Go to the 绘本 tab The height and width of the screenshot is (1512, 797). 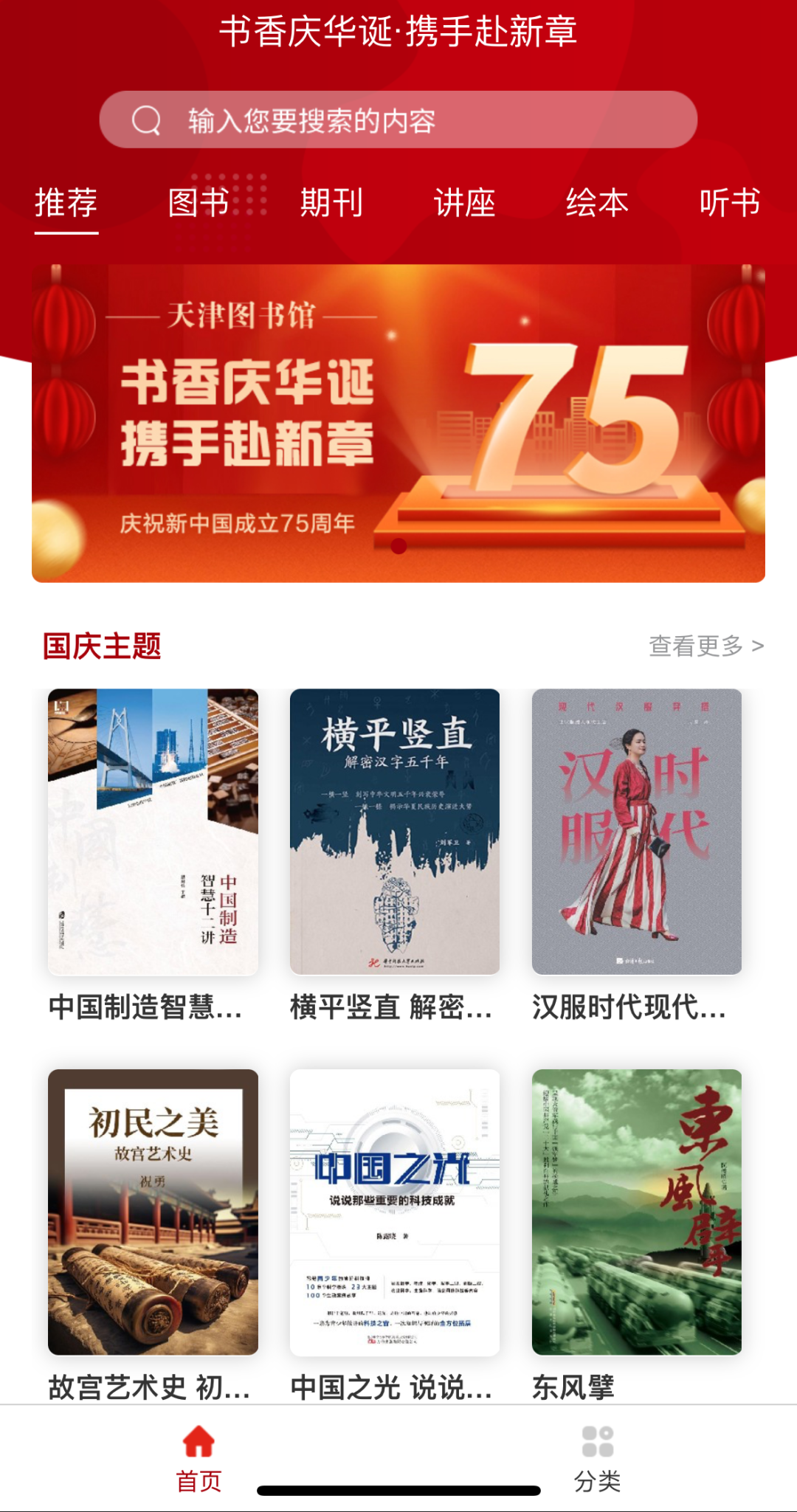[597, 203]
